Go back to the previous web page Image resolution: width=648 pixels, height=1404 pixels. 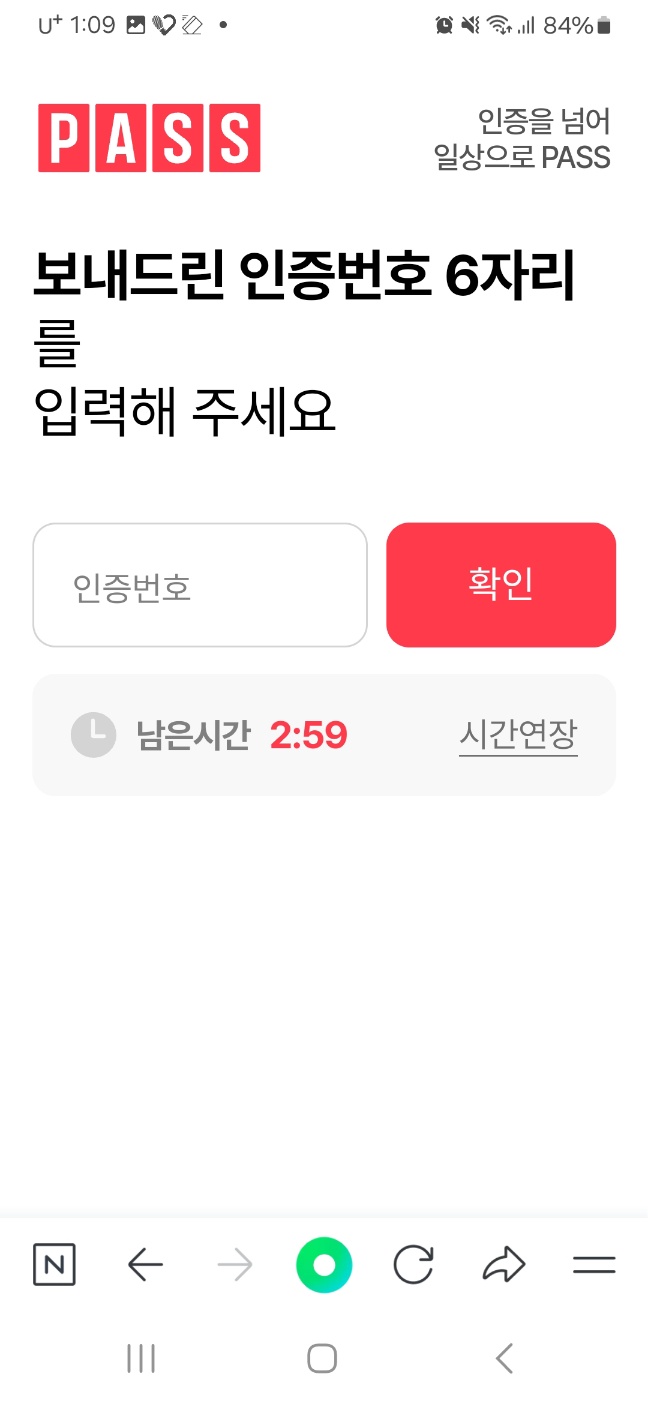point(145,1266)
